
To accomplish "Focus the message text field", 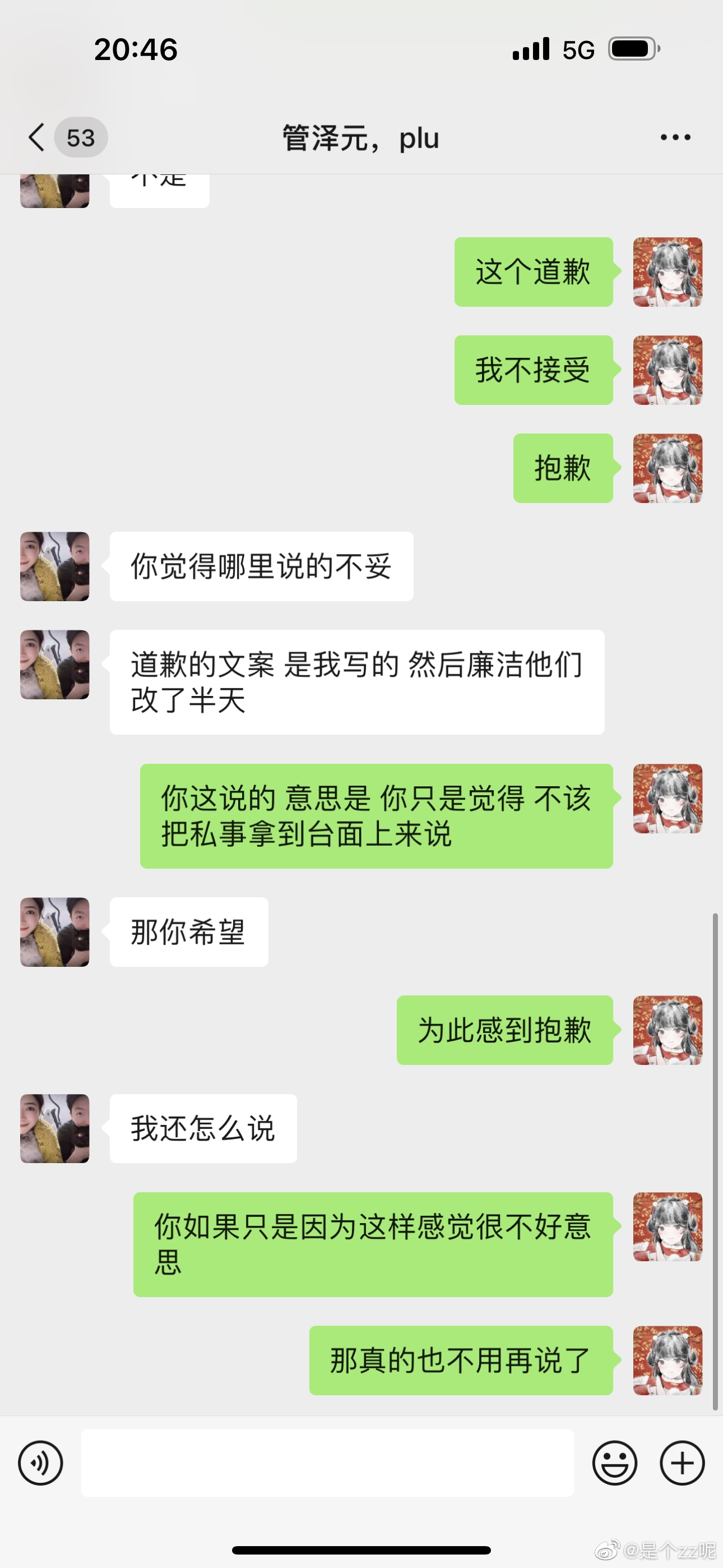I will pos(327,1463).
